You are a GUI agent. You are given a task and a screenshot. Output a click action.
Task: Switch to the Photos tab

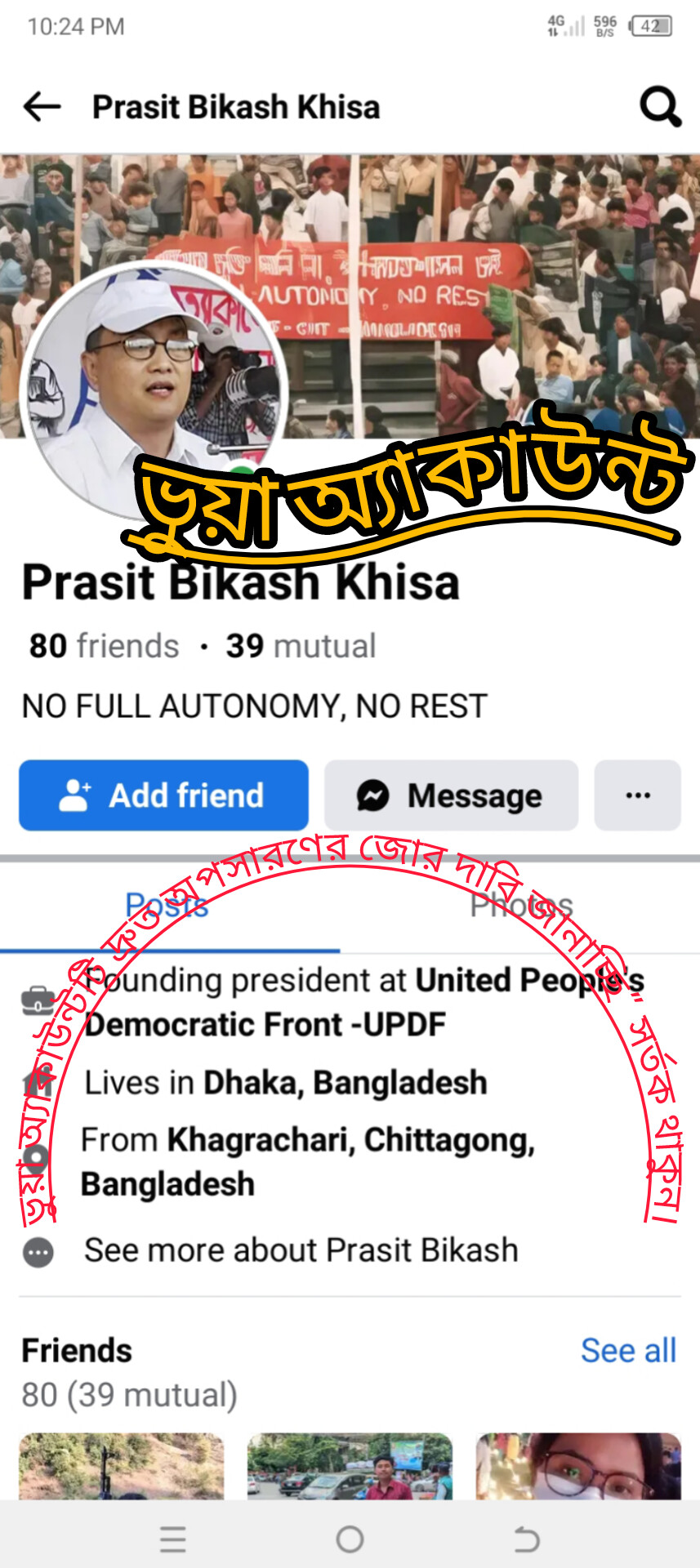pyautogui.click(x=521, y=906)
